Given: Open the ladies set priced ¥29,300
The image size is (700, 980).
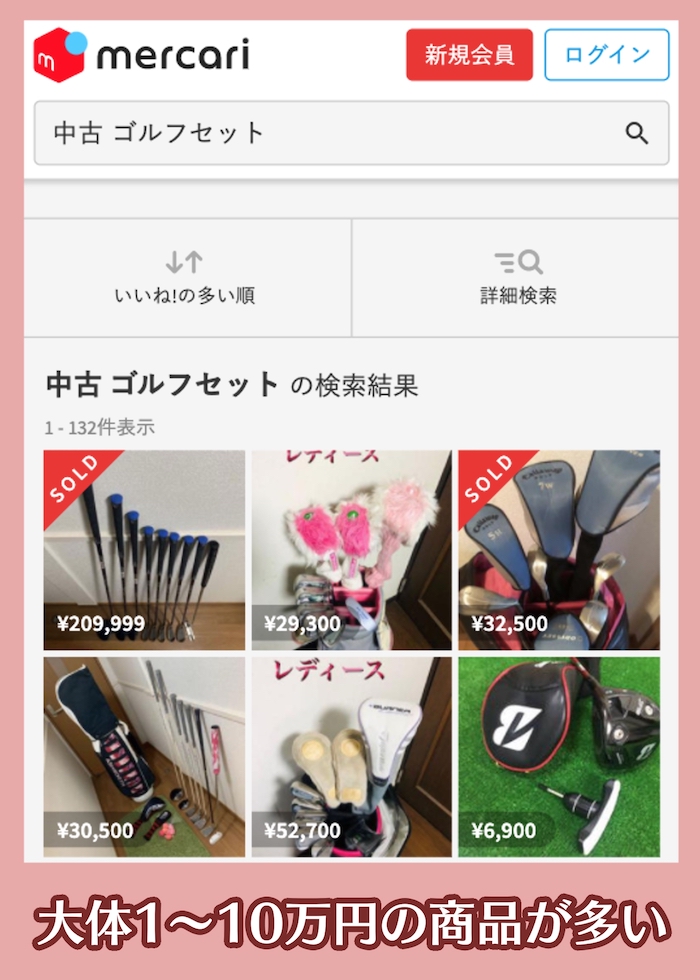Looking at the screenshot, I should click(x=351, y=550).
